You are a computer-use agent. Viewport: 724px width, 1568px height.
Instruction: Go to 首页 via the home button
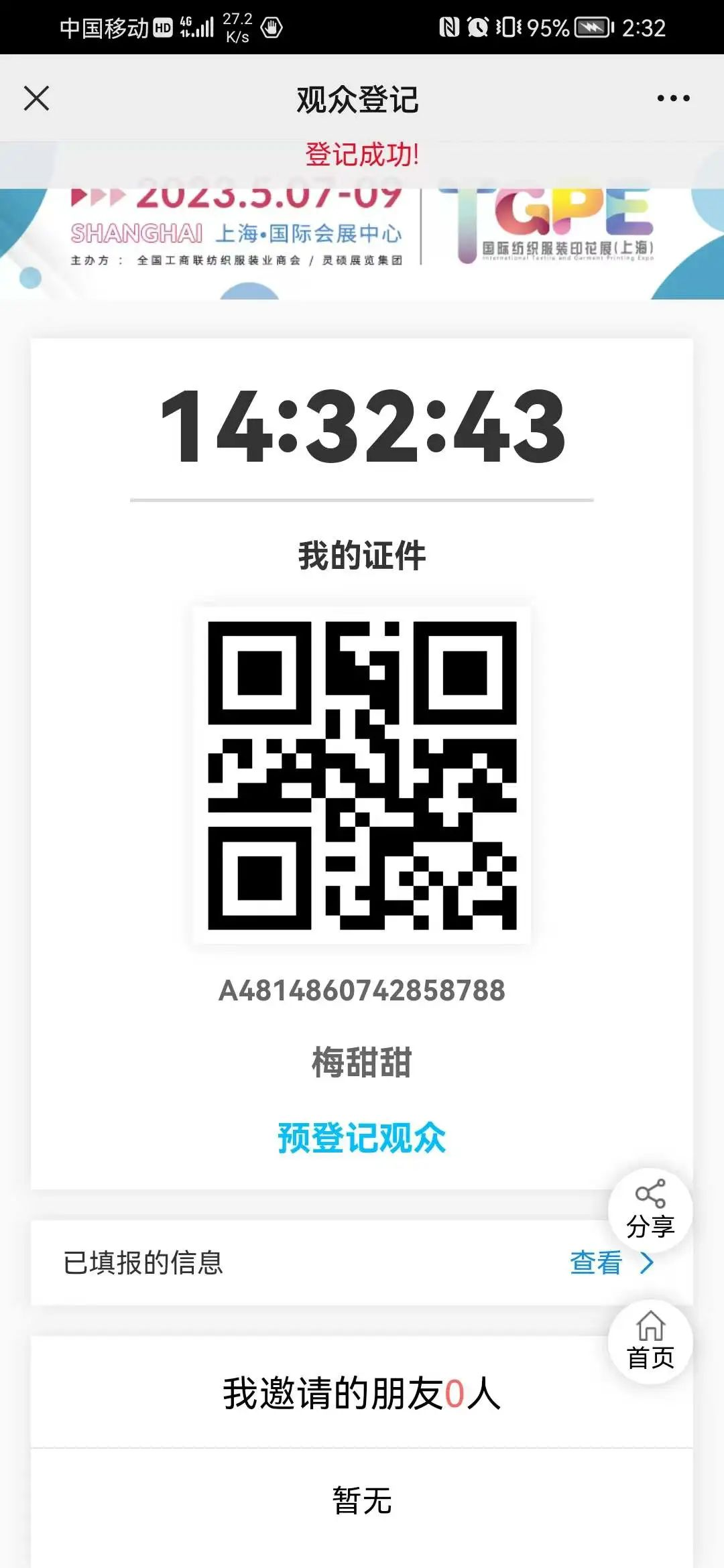(x=650, y=1342)
